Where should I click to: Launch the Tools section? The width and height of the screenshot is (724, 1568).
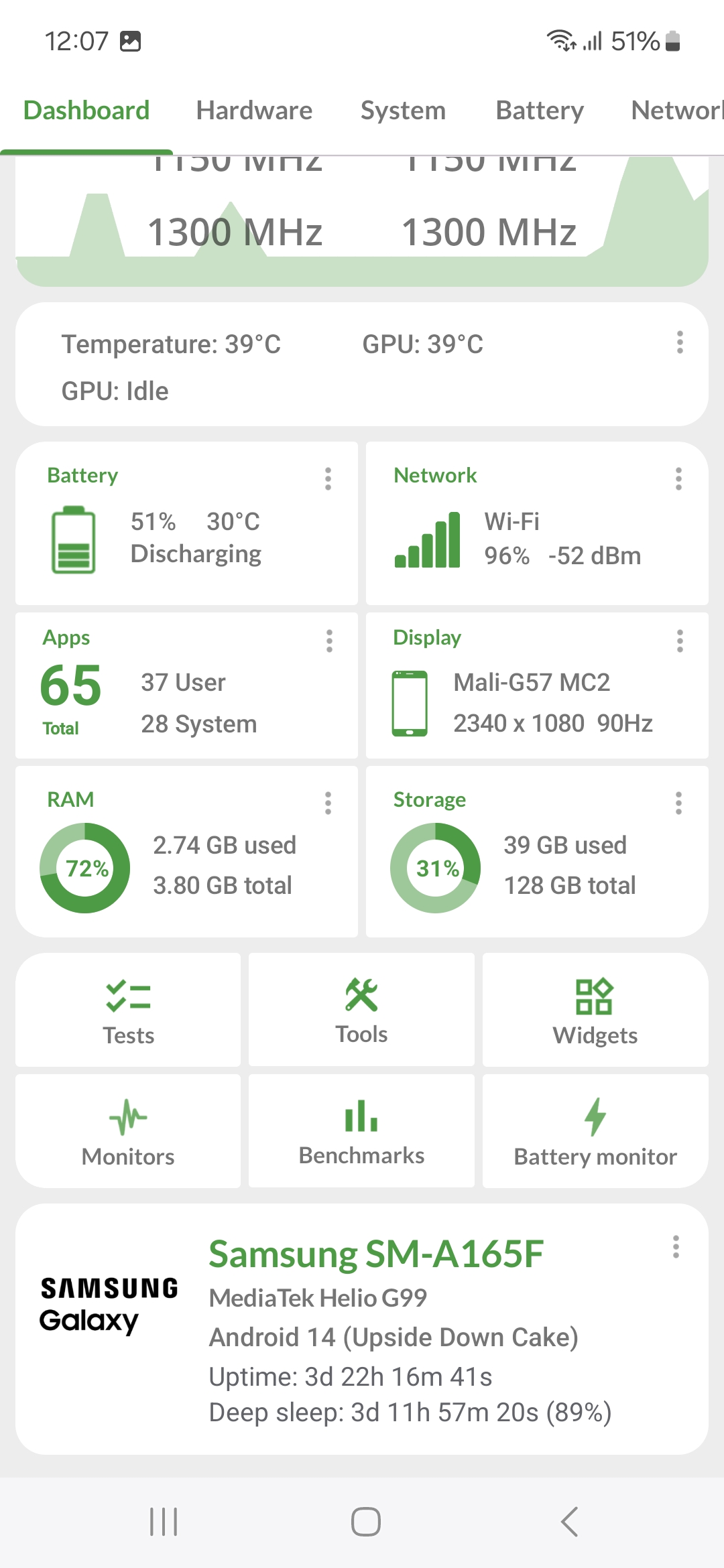click(x=361, y=1010)
